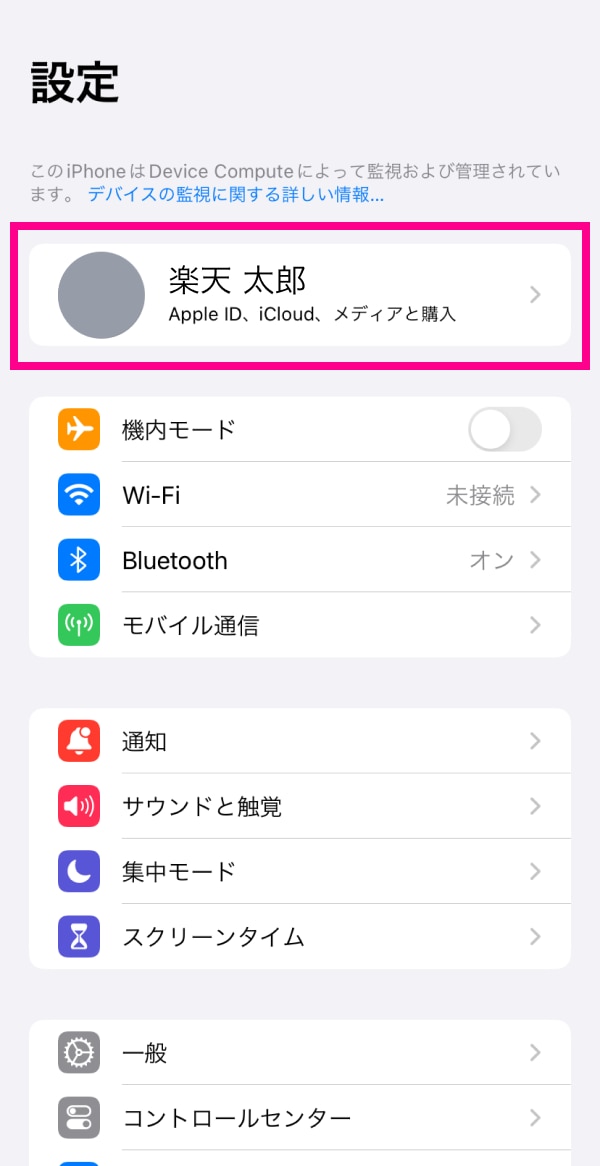Open サウンドと触覚 settings
Viewport: 600px width, 1166px height.
300,806
